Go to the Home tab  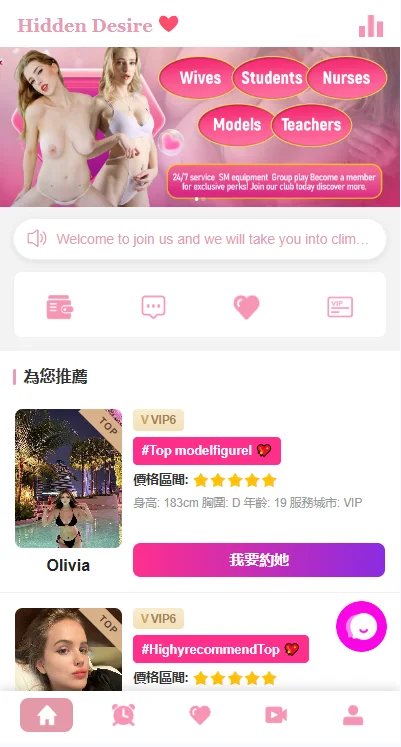click(x=47, y=715)
